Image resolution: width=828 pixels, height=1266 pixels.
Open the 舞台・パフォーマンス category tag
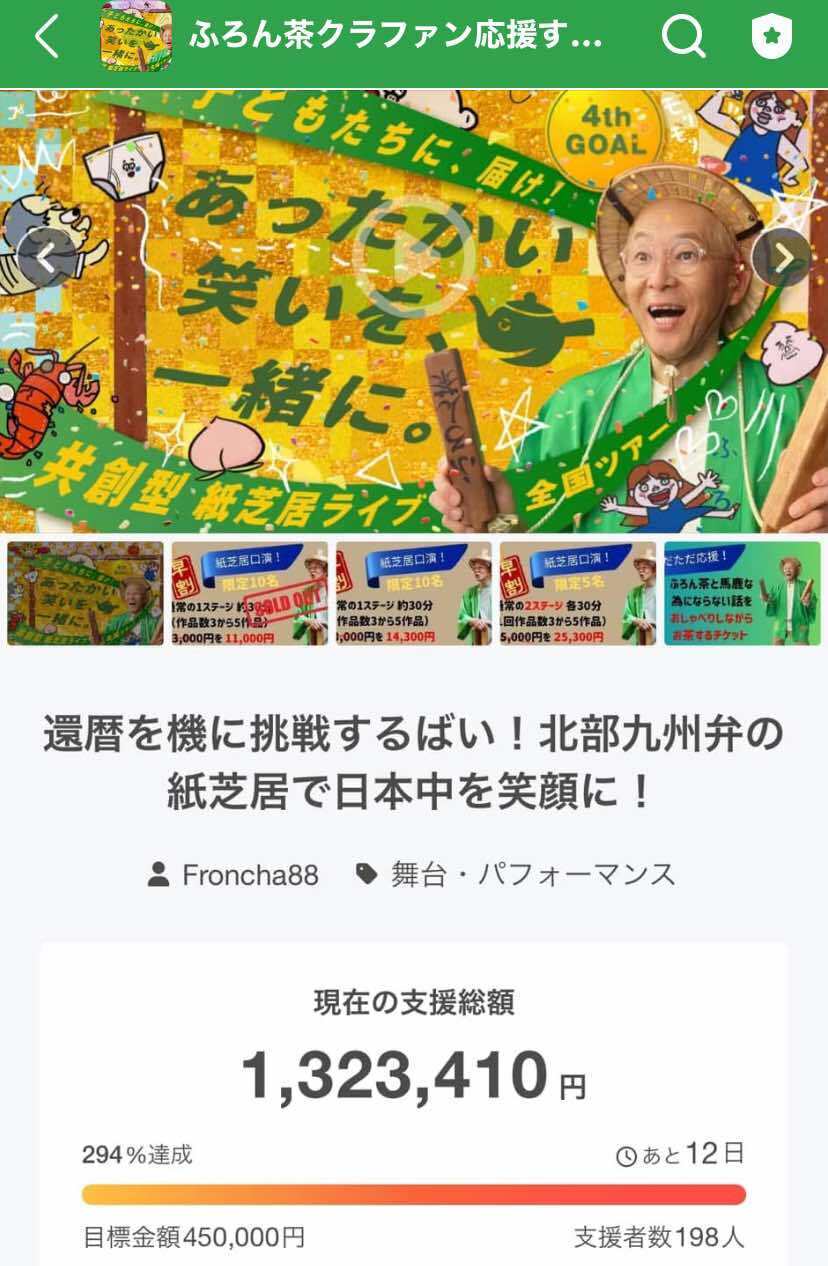(x=517, y=875)
